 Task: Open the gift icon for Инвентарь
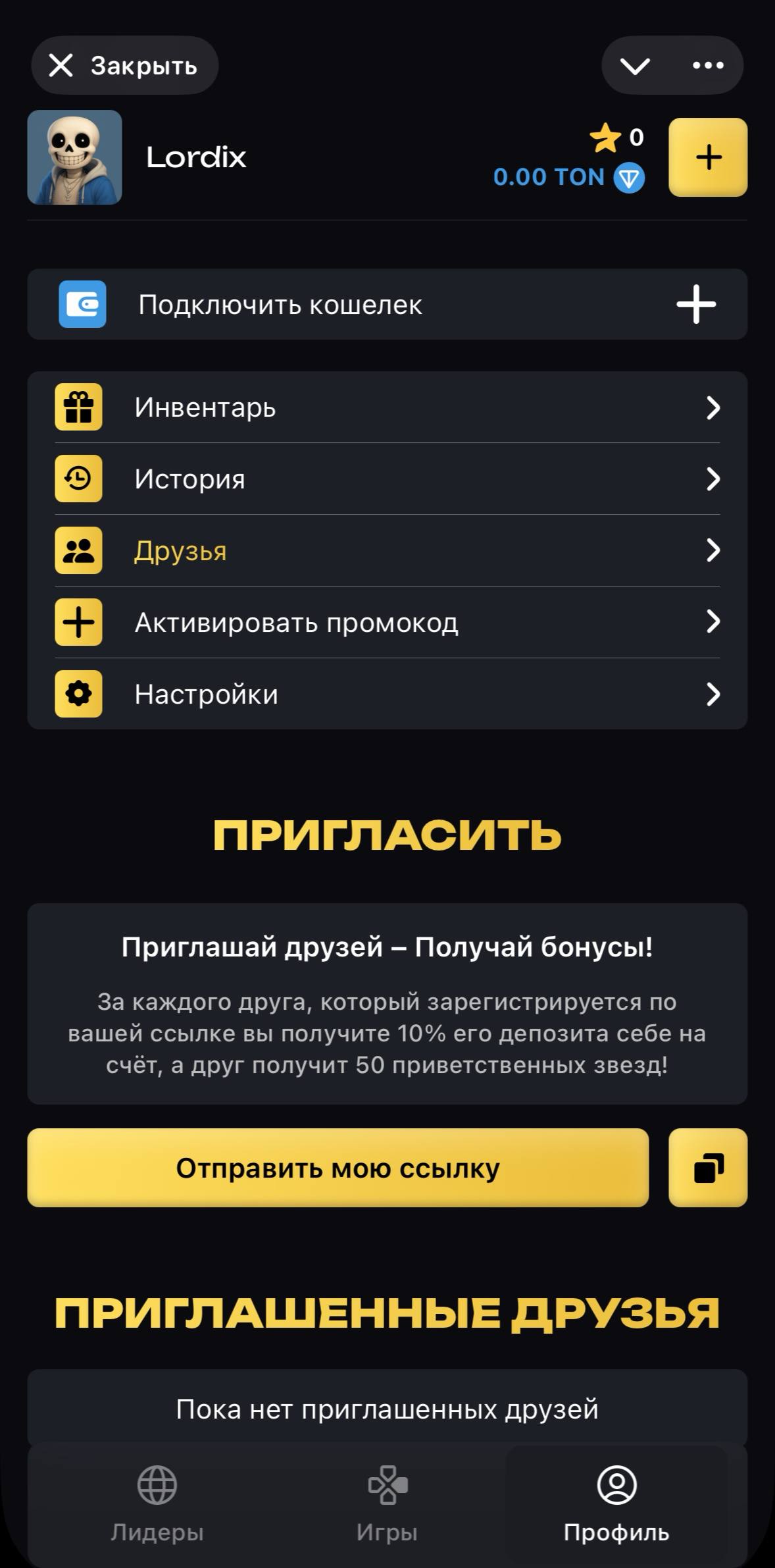click(78, 407)
